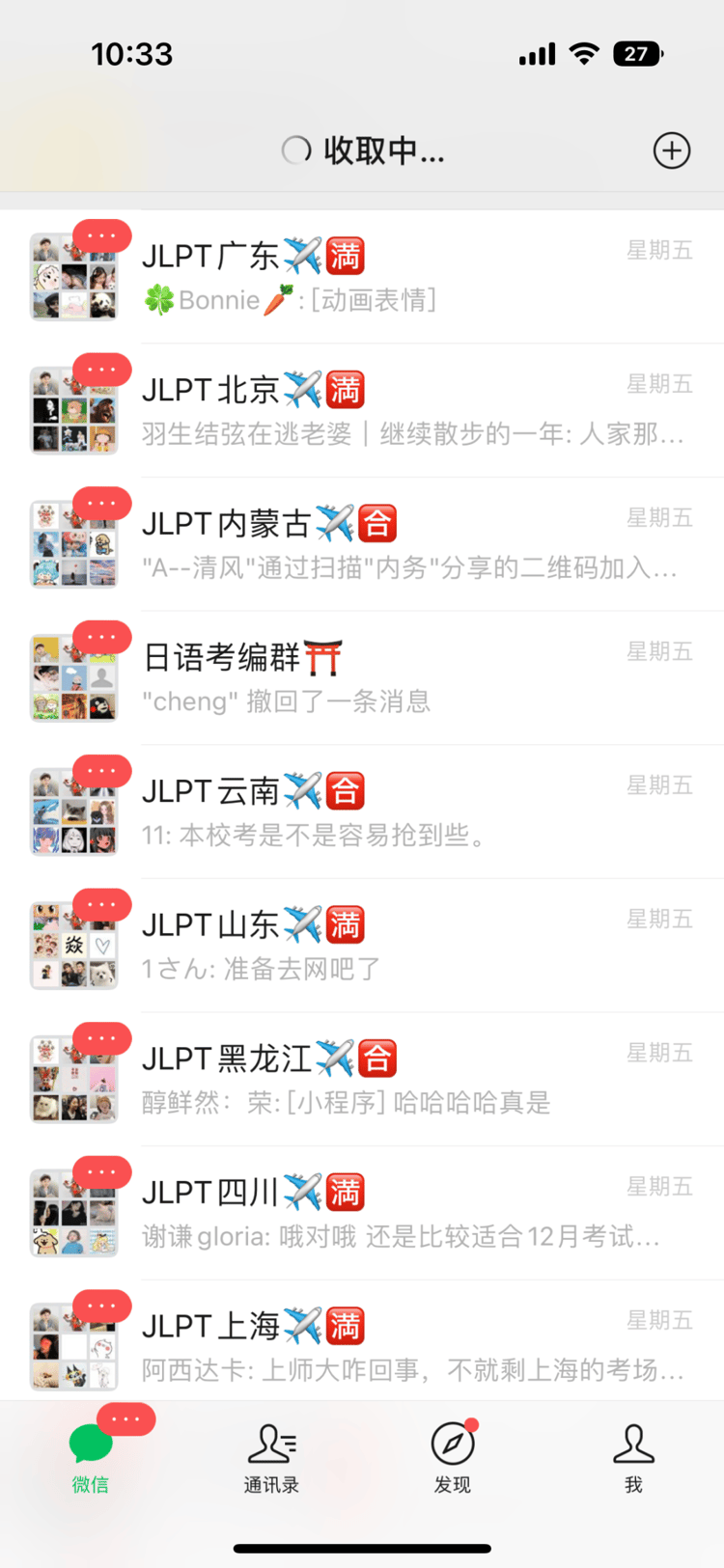
Task: Tap the unread badge on JLPT 上海 chat
Action: click(x=102, y=1306)
